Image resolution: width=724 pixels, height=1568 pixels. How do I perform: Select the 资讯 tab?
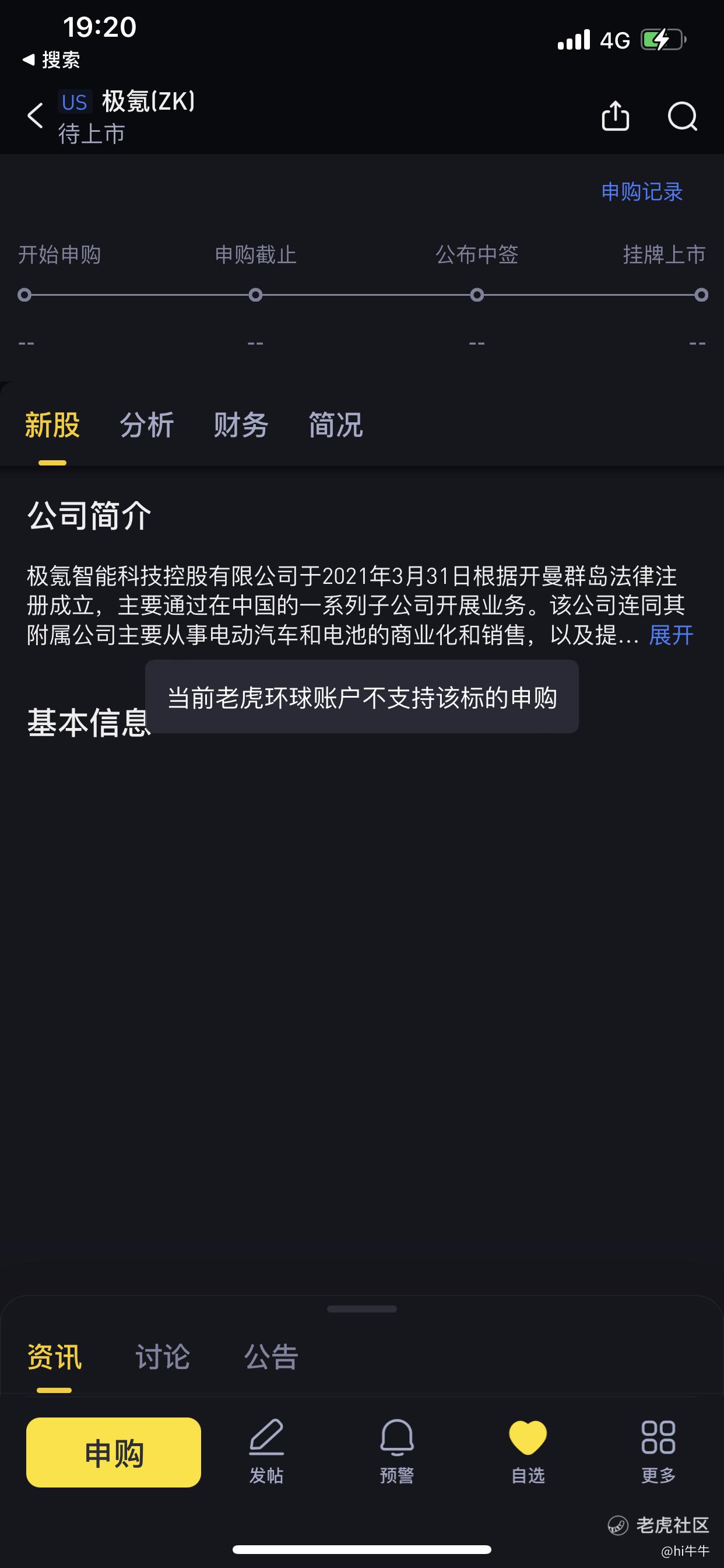(54, 1357)
